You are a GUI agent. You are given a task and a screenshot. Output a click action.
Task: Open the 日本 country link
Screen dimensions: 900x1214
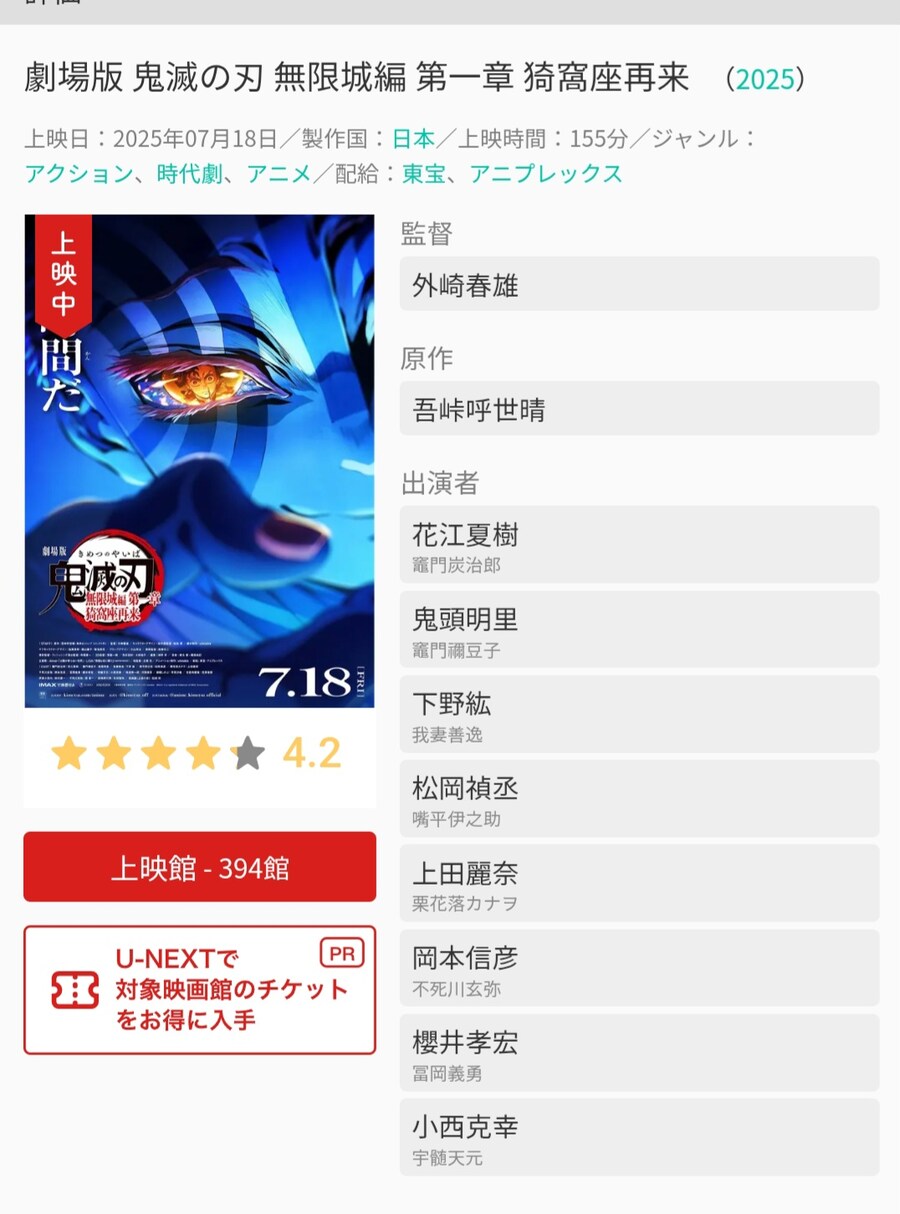coord(413,139)
